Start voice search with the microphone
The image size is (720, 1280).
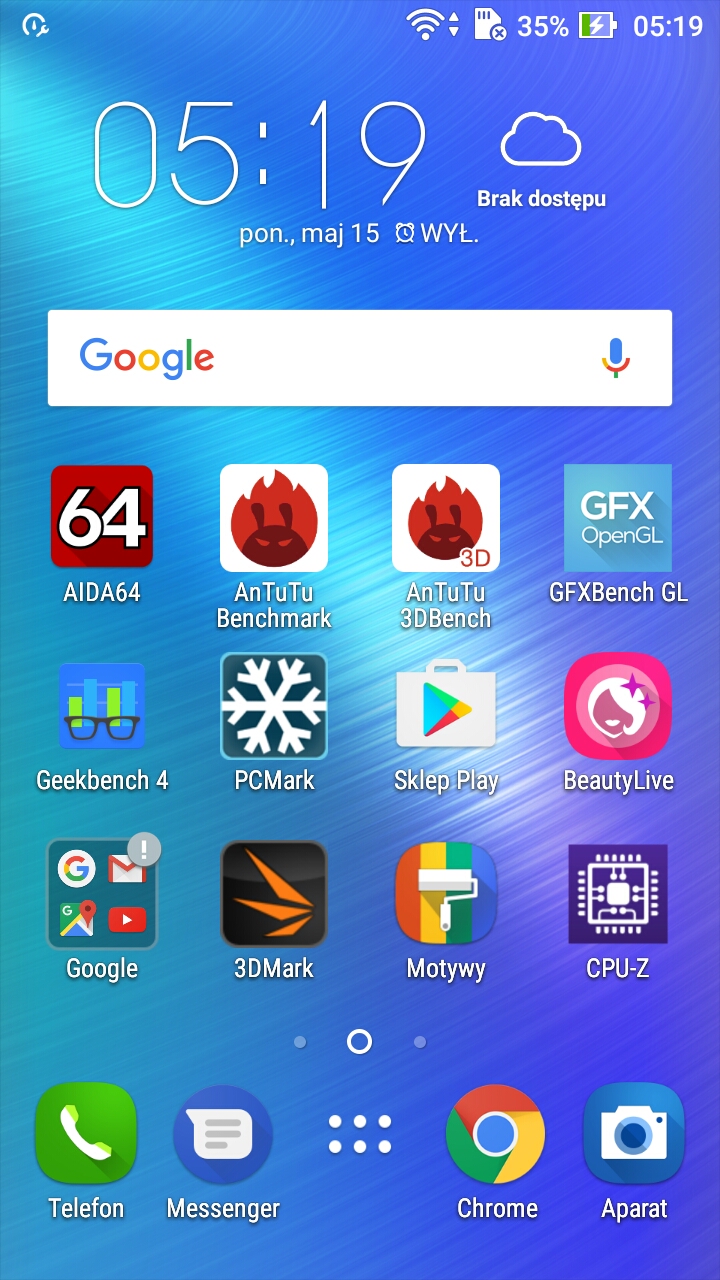pos(616,357)
